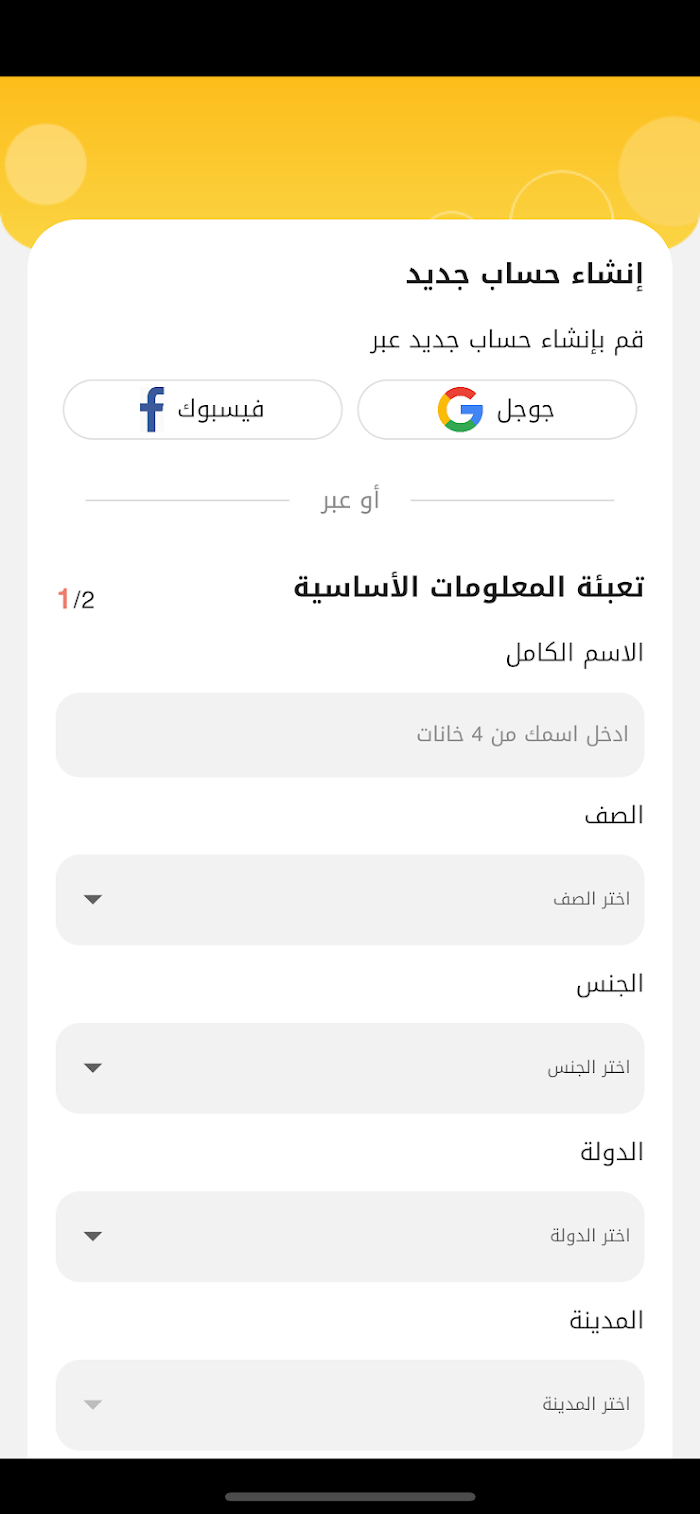Viewport: 700px width, 1514px height.
Task: Sign up with the Google (جوجل) button
Action: click(497, 409)
